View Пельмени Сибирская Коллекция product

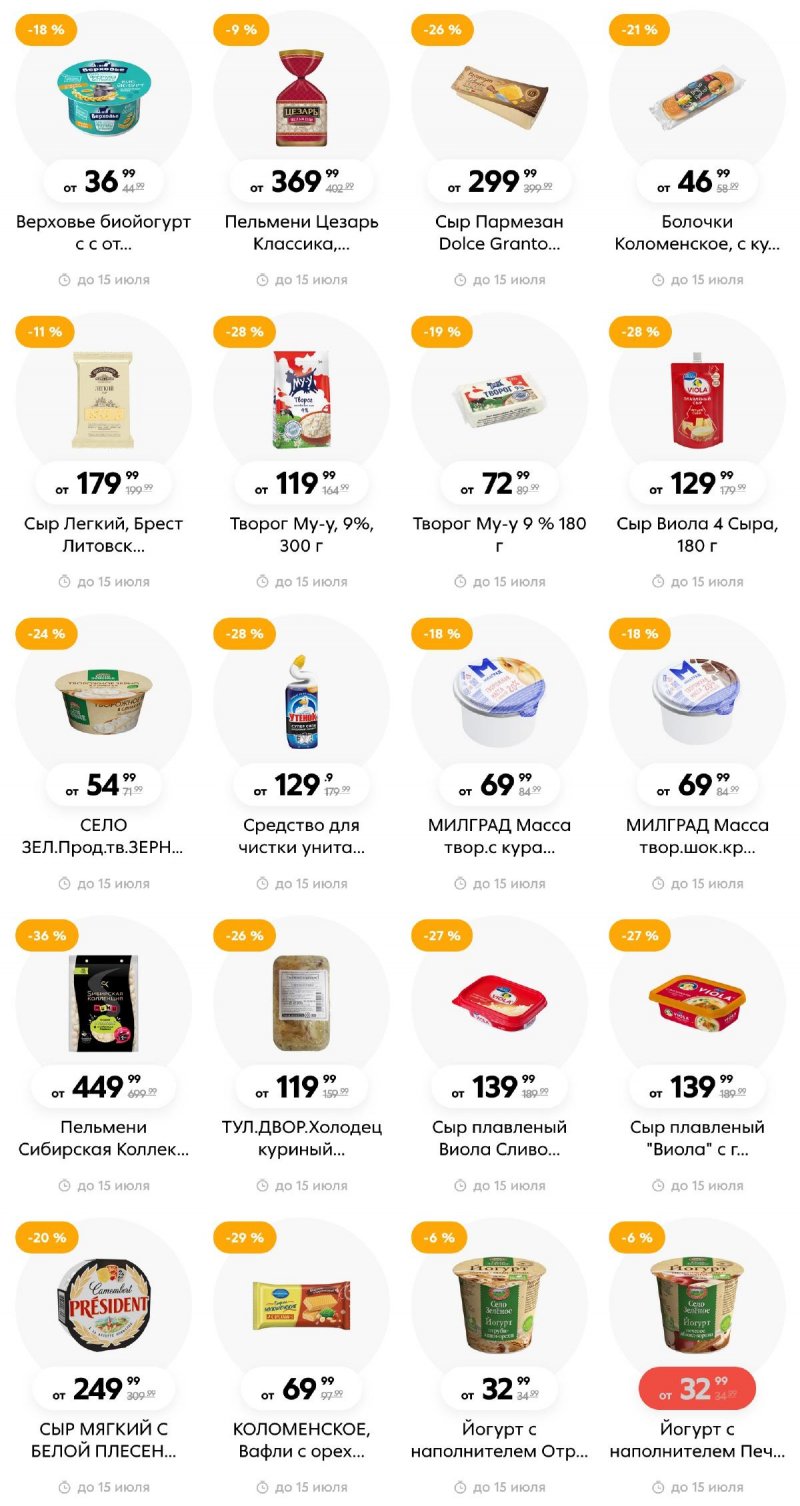tap(103, 1001)
